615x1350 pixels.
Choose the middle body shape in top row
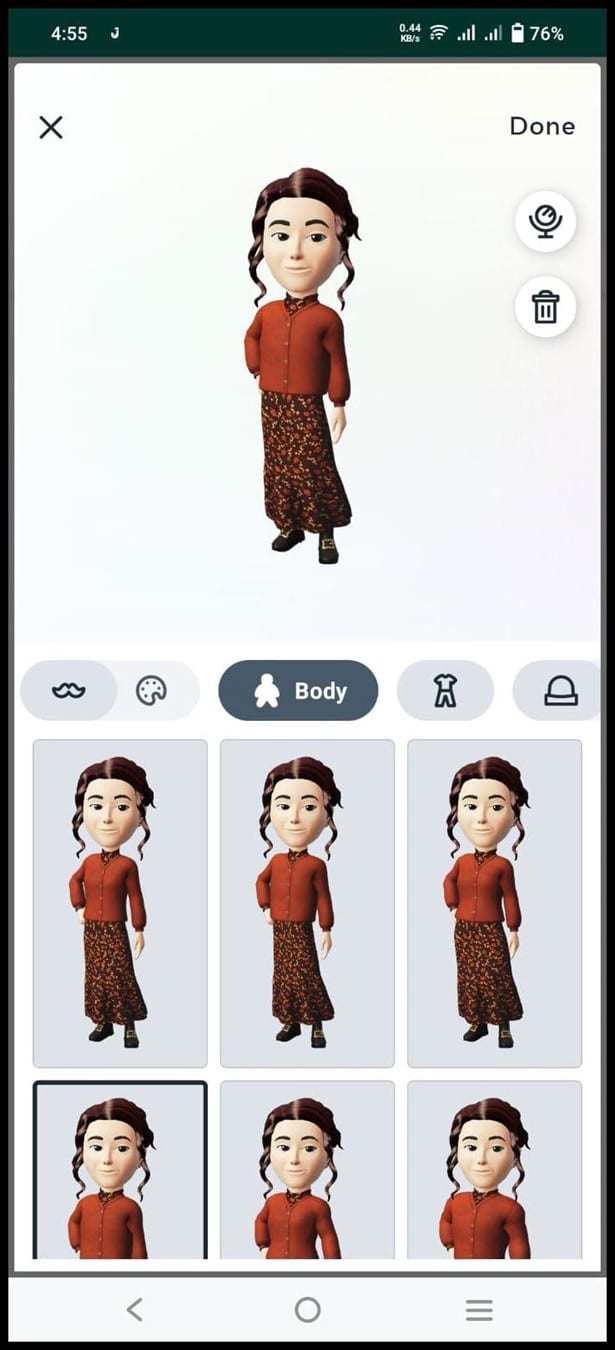coord(307,903)
